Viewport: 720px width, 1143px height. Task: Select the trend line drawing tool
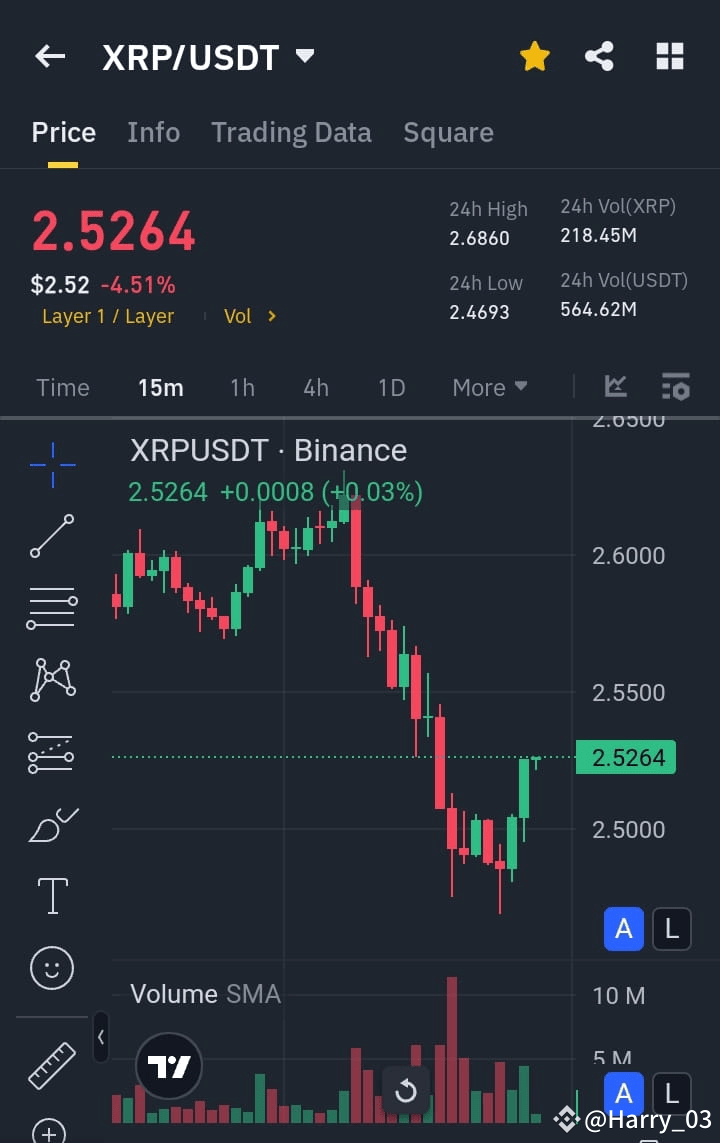tap(52, 535)
